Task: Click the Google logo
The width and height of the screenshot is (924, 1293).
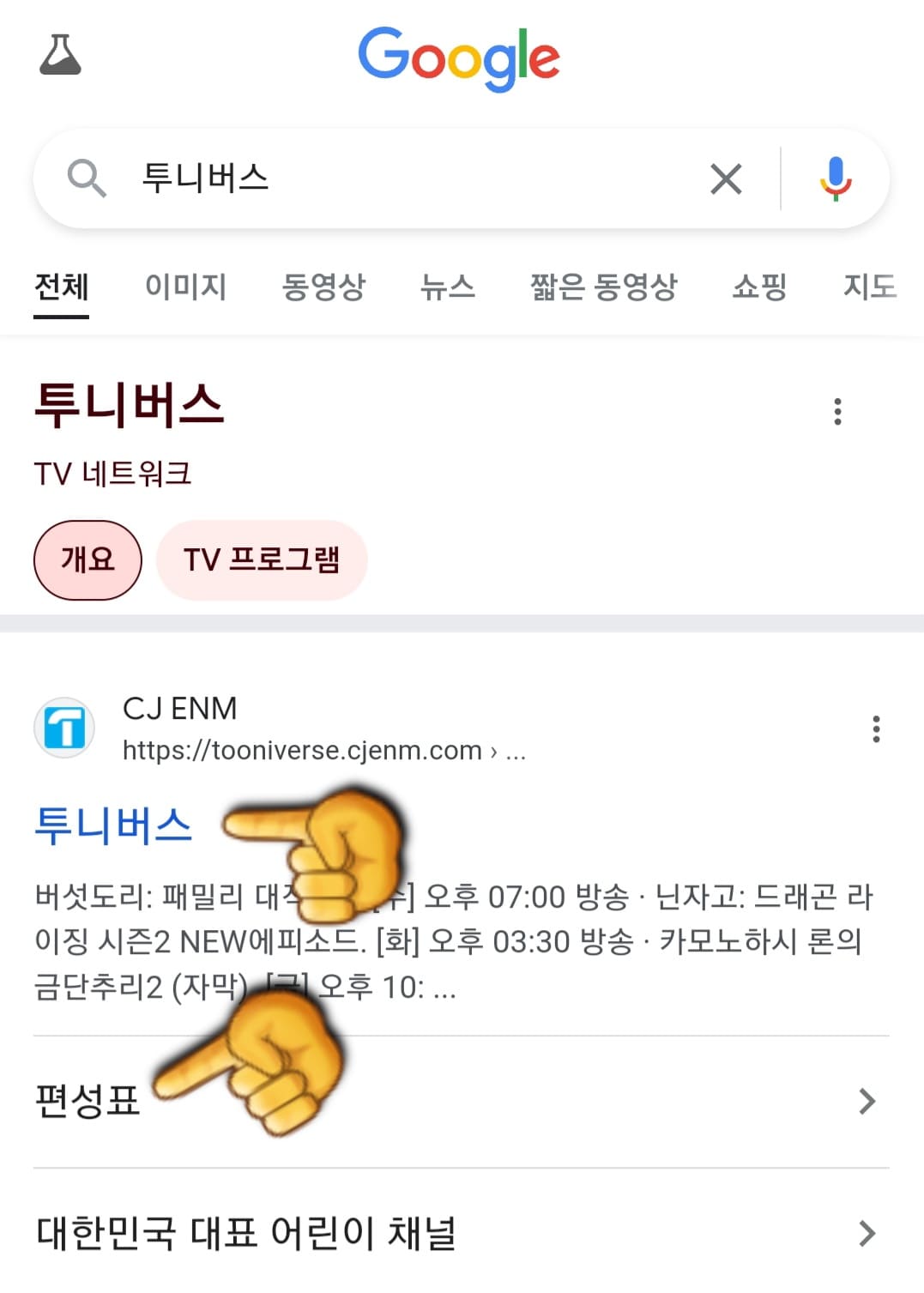Action: click(461, 57)
